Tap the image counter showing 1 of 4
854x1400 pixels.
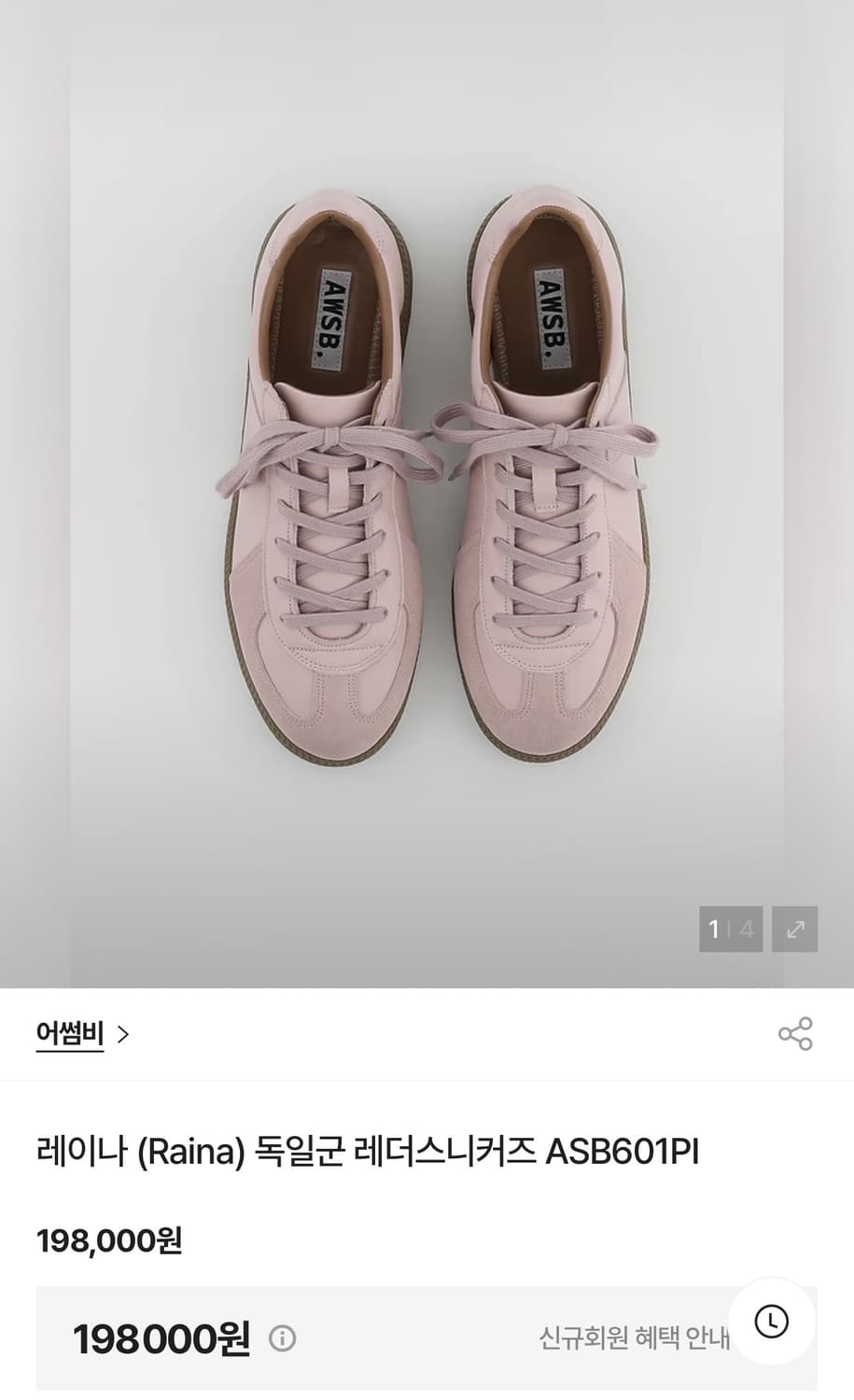tap(731, 929)
